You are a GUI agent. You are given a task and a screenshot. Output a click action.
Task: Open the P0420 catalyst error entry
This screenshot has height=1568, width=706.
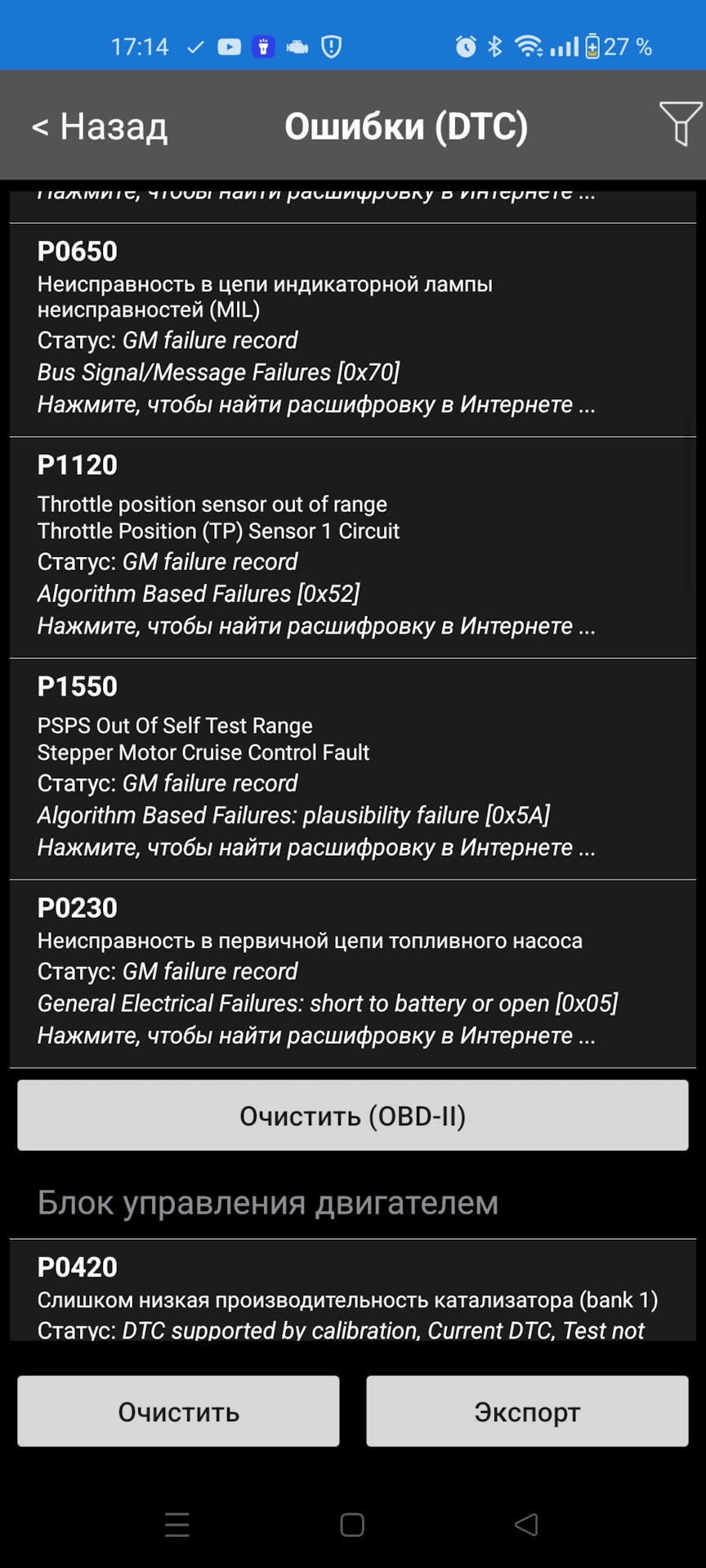point(351,1290)
